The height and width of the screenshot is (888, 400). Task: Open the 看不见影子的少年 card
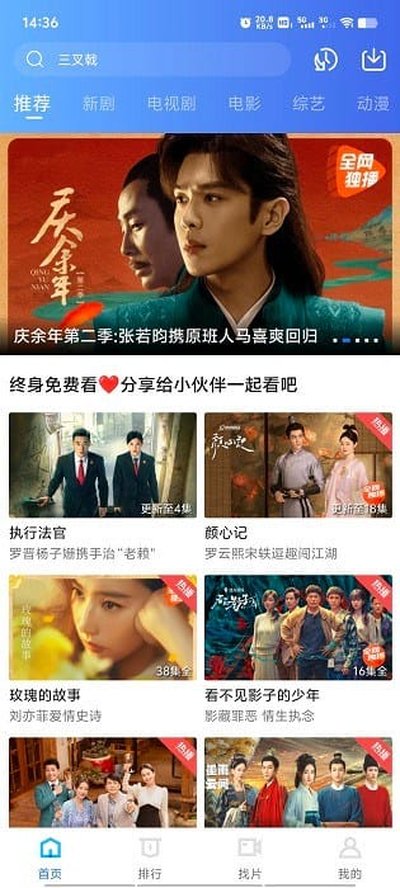pos(299,649)
